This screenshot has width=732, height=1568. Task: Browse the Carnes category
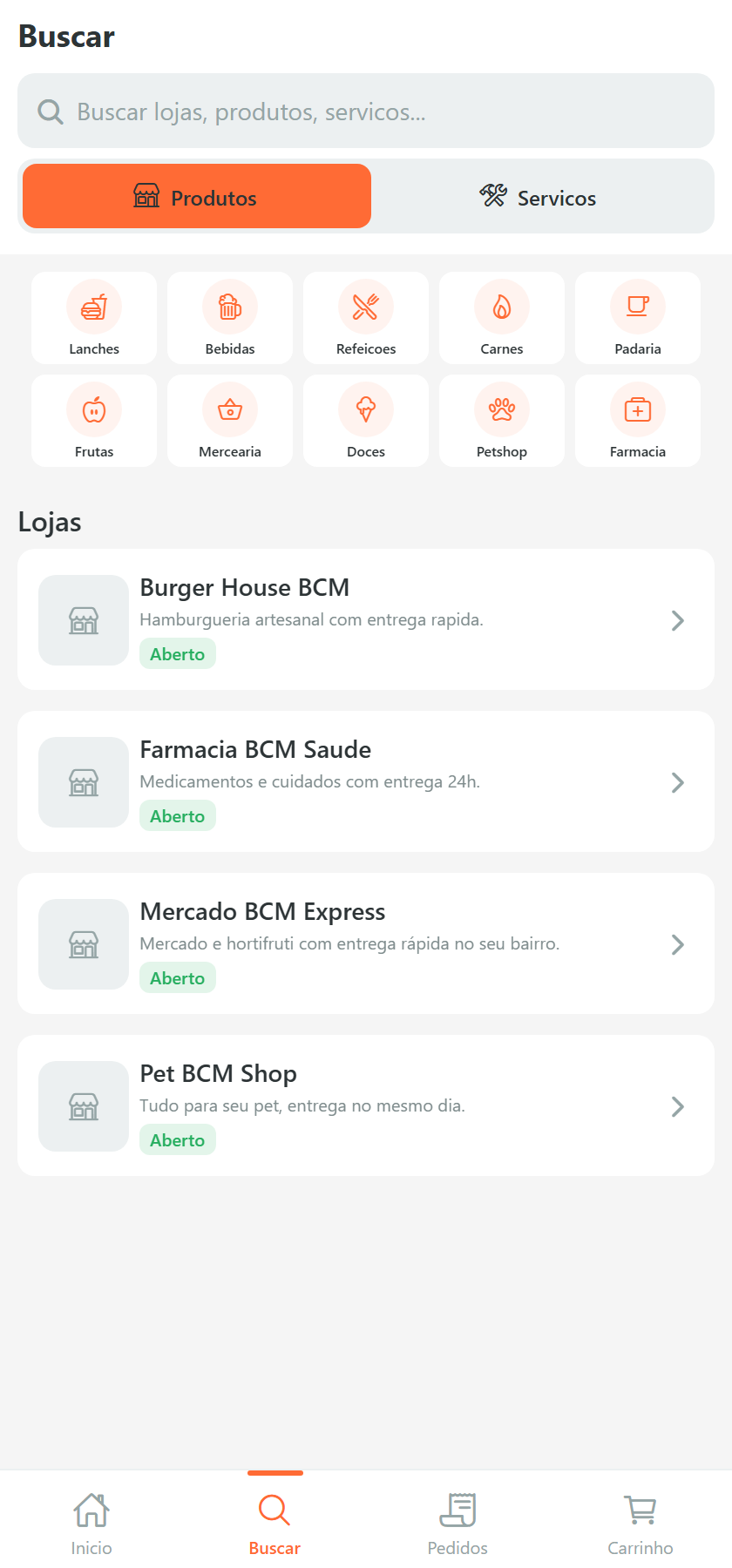(502, 318)
